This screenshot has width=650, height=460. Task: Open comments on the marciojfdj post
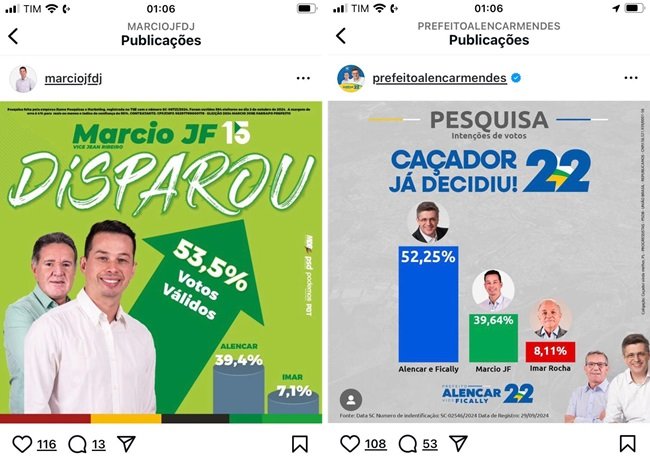tap(76, 444)
